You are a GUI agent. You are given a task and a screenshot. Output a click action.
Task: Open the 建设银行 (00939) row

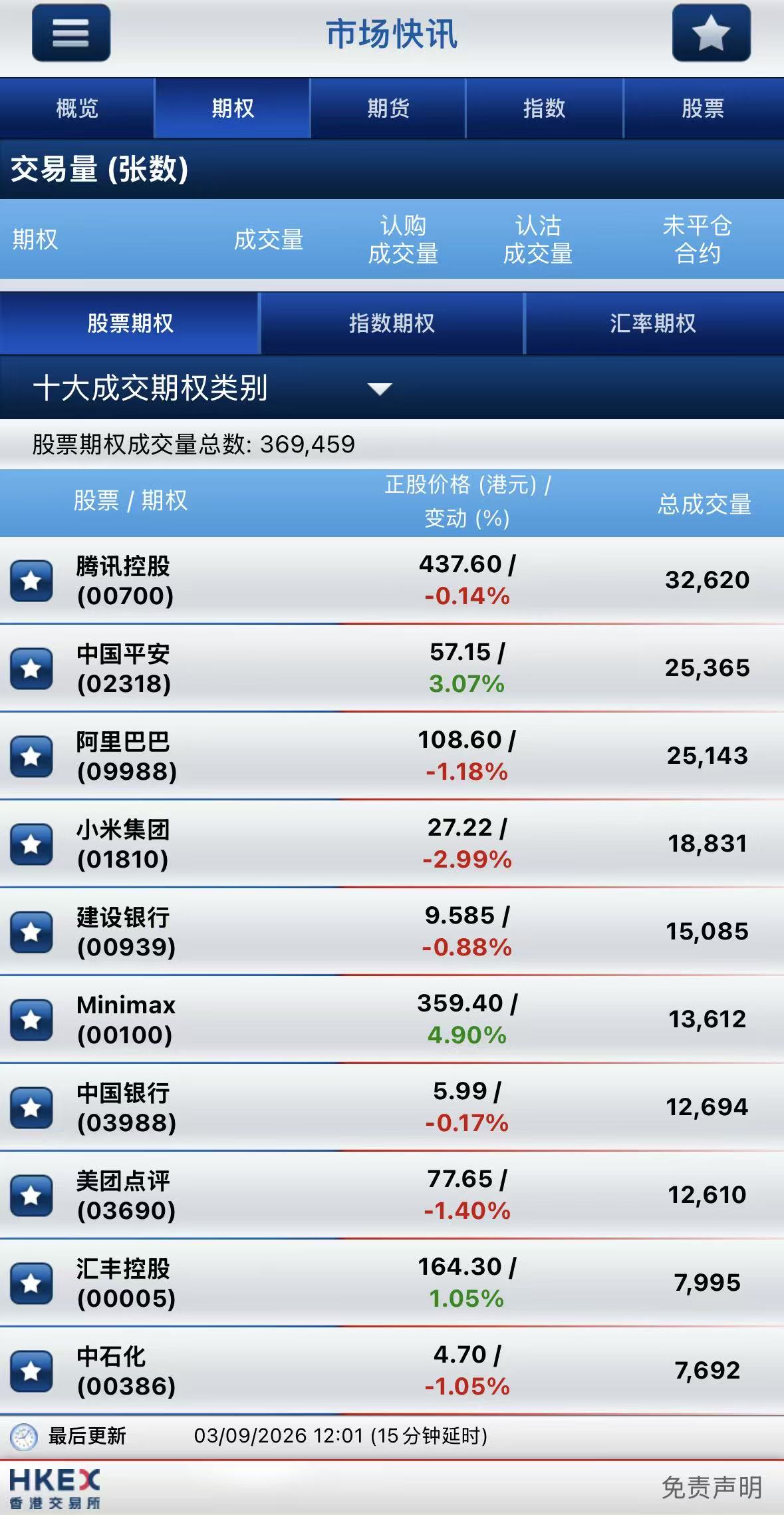392,931
